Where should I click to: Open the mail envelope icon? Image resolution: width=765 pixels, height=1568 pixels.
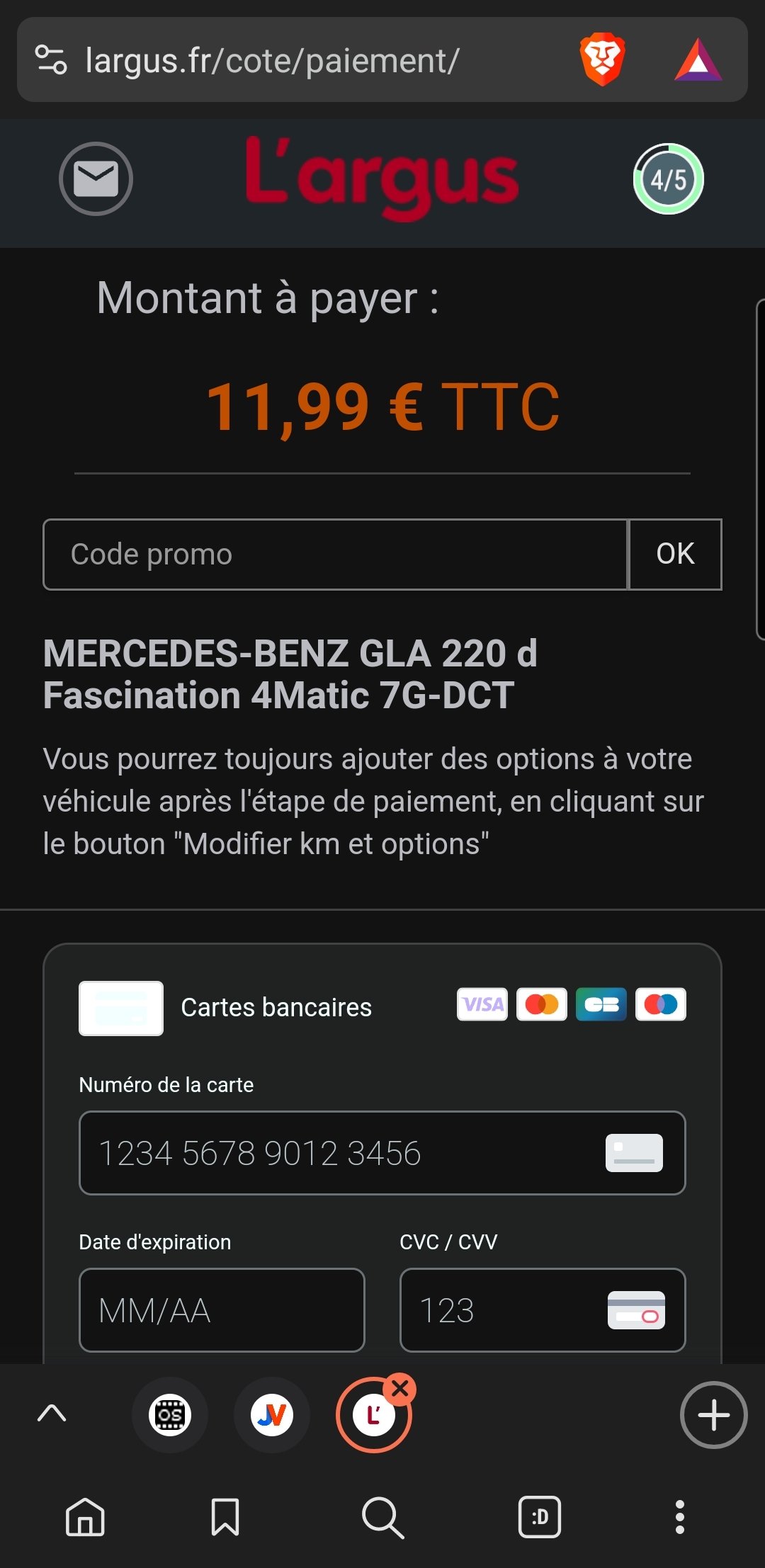[x=96, y=178]
